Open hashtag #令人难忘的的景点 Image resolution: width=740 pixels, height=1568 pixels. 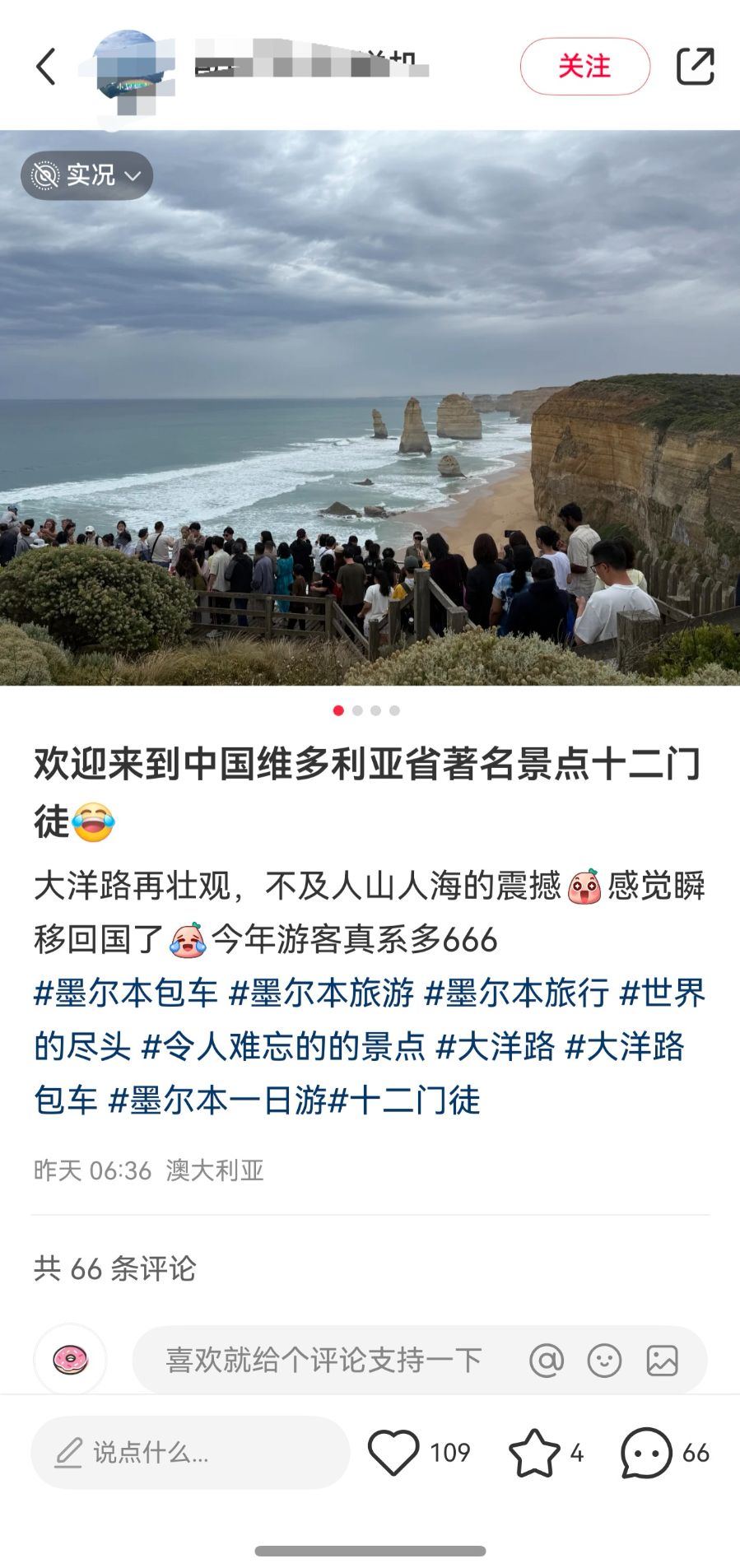[283, 1047]
